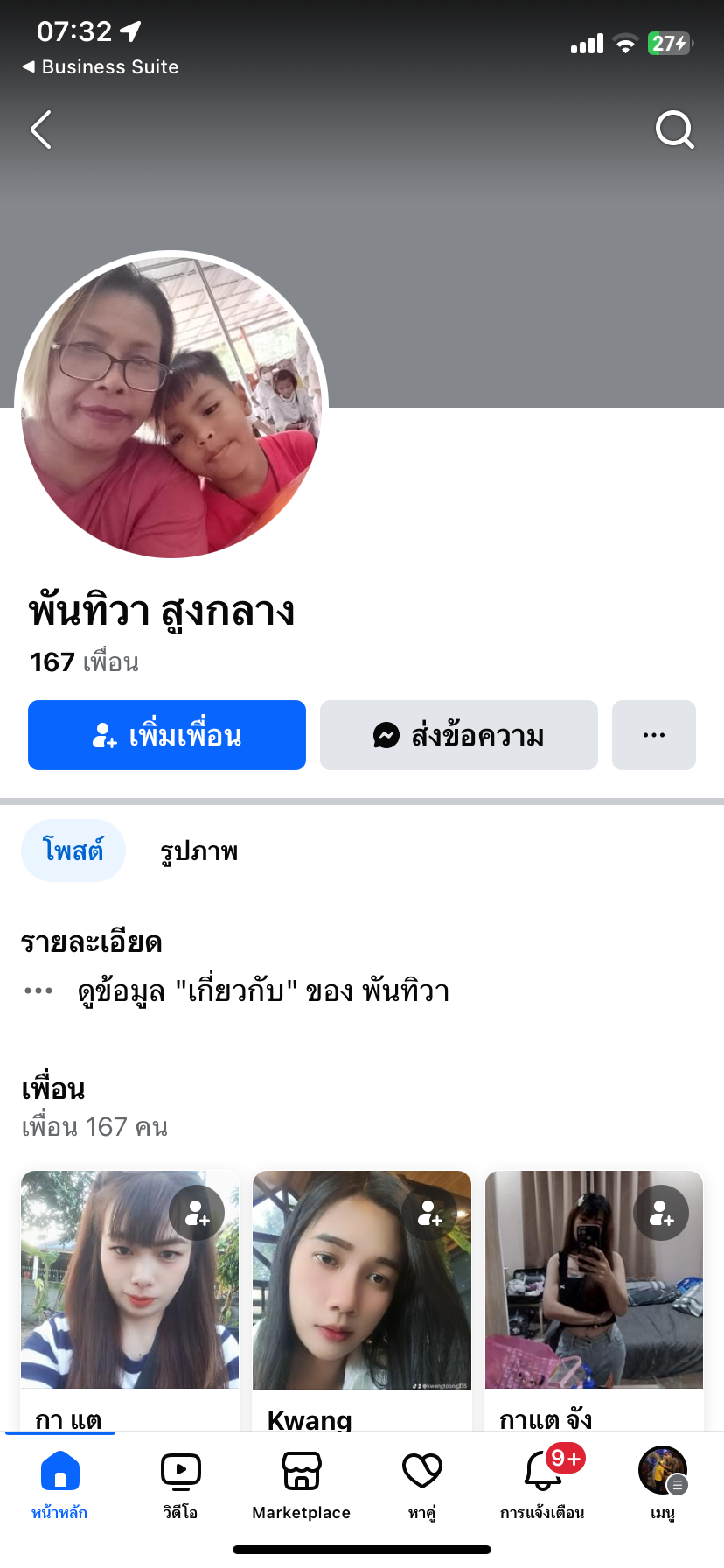Open การแจ้งเตือน notifications

pos(542,1483)
